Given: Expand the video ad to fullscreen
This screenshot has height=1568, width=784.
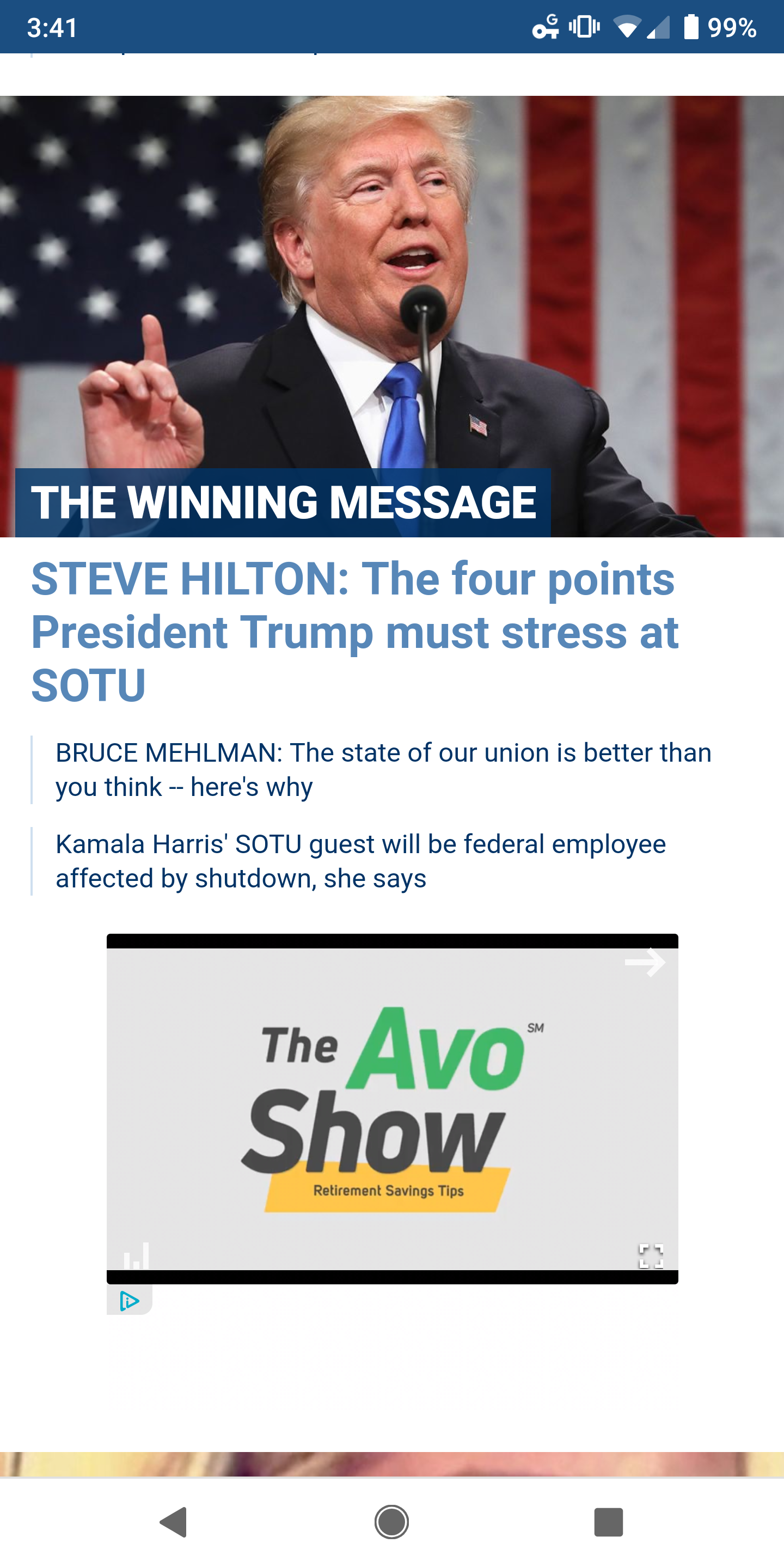Looking at the screenshot, I should [651, 1257].
